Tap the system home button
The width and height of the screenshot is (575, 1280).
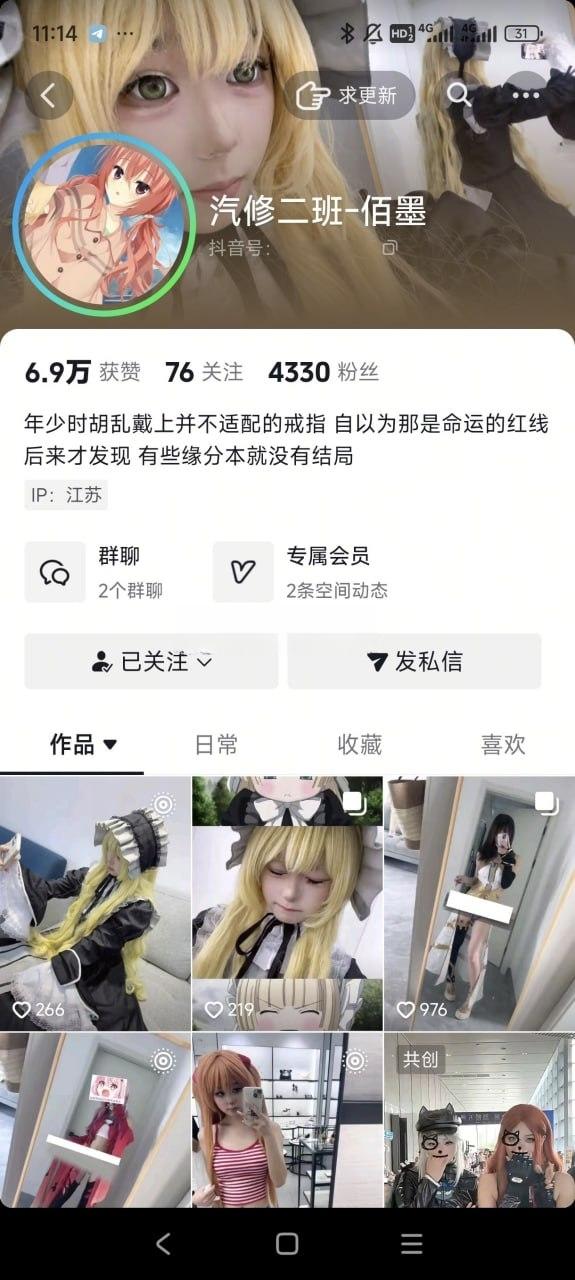coord(287,1243)
